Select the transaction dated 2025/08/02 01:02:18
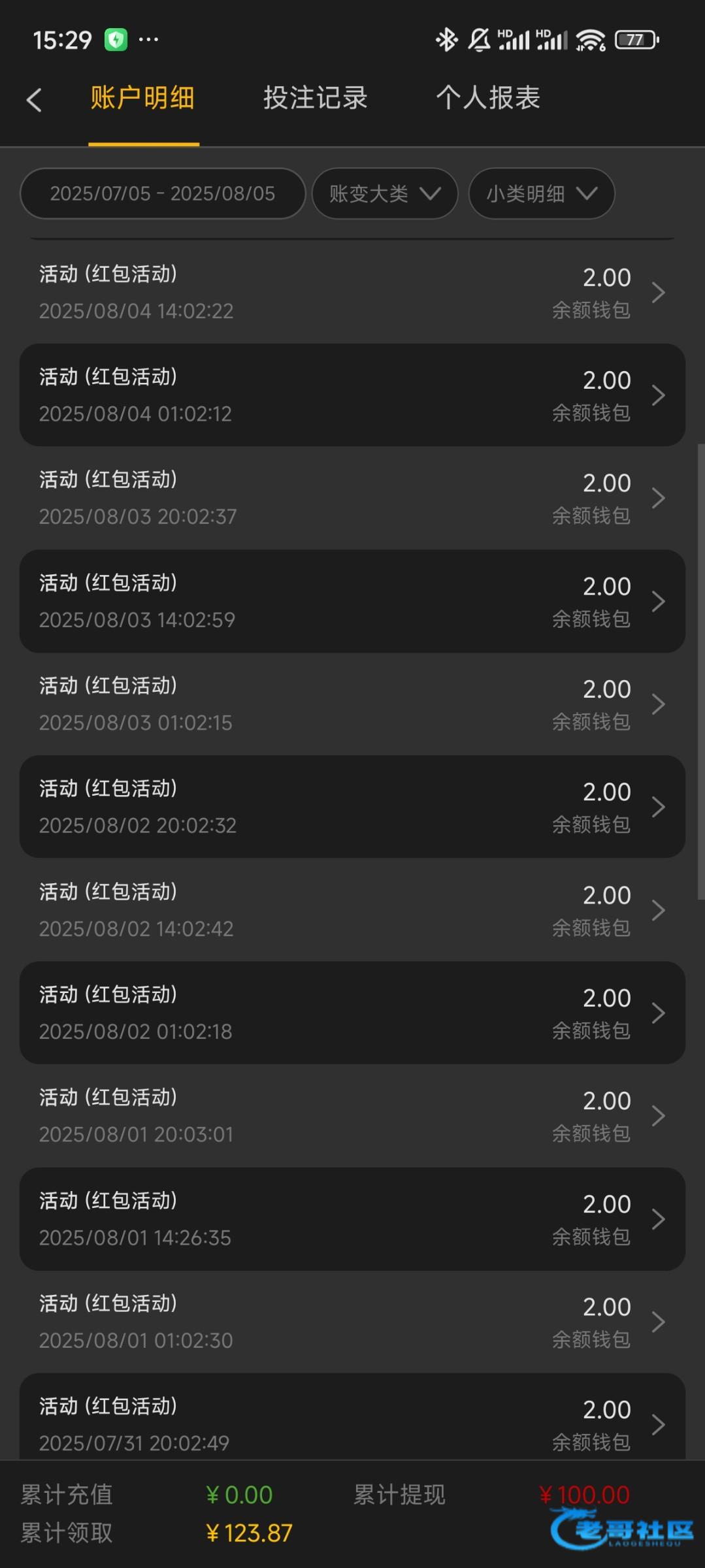This screenshot has height=1568, width=705. (x=352, y=1013)
